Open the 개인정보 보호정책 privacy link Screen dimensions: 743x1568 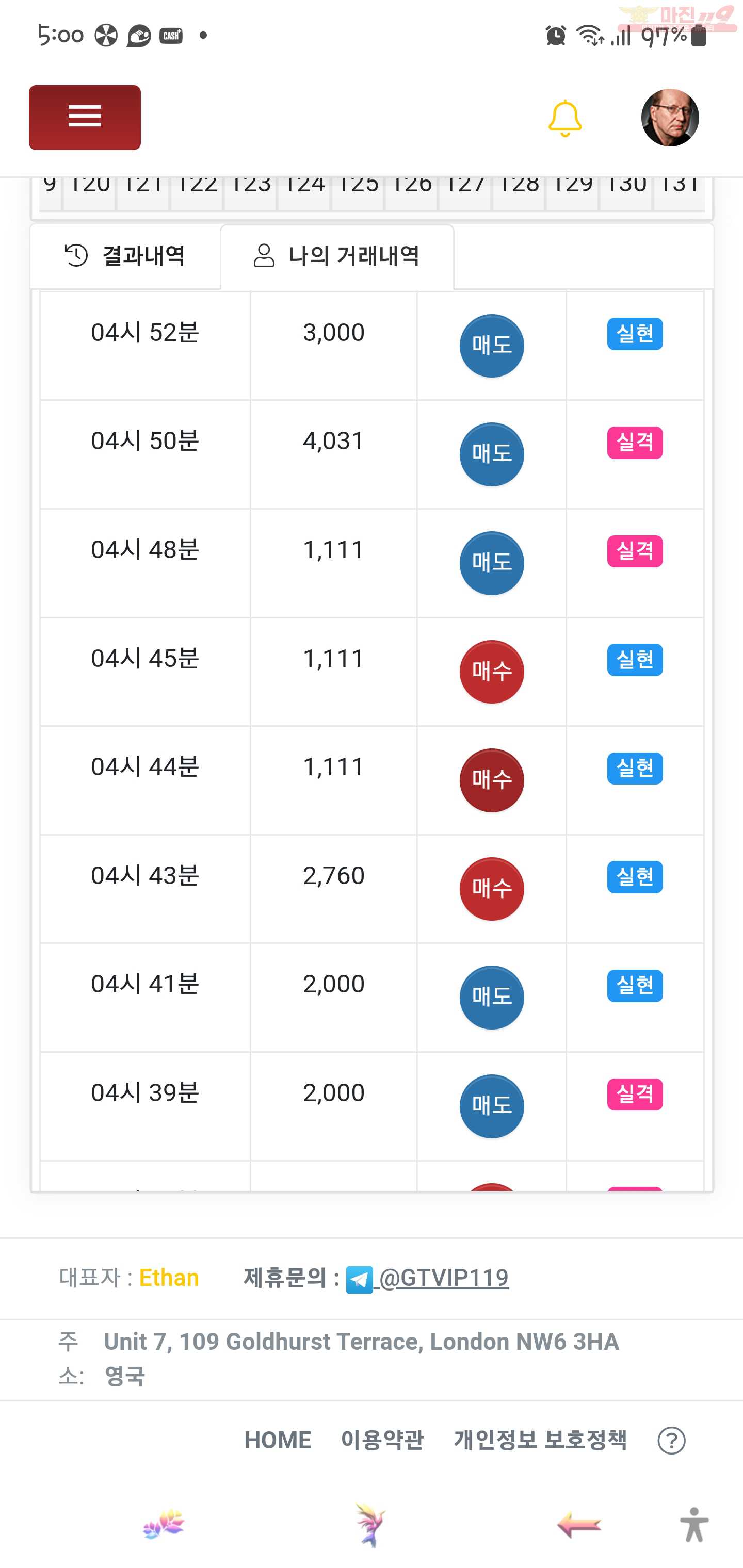540,1441
